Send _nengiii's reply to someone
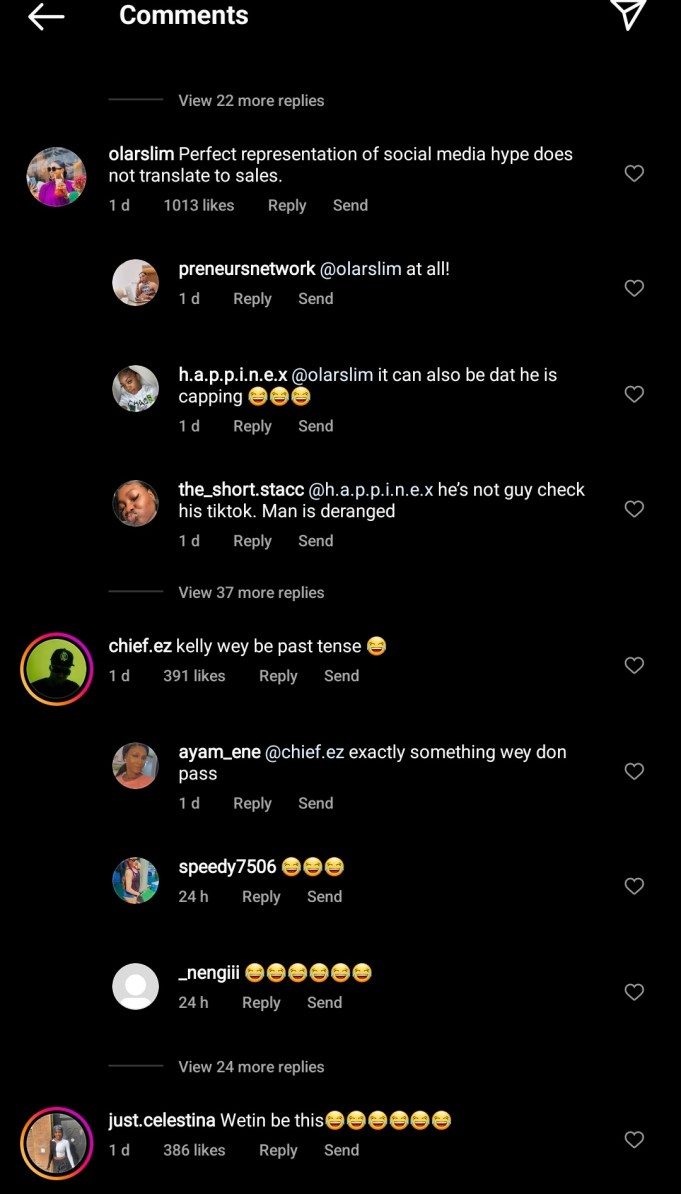This screenshot has width=681, height=1194. 324,1002
